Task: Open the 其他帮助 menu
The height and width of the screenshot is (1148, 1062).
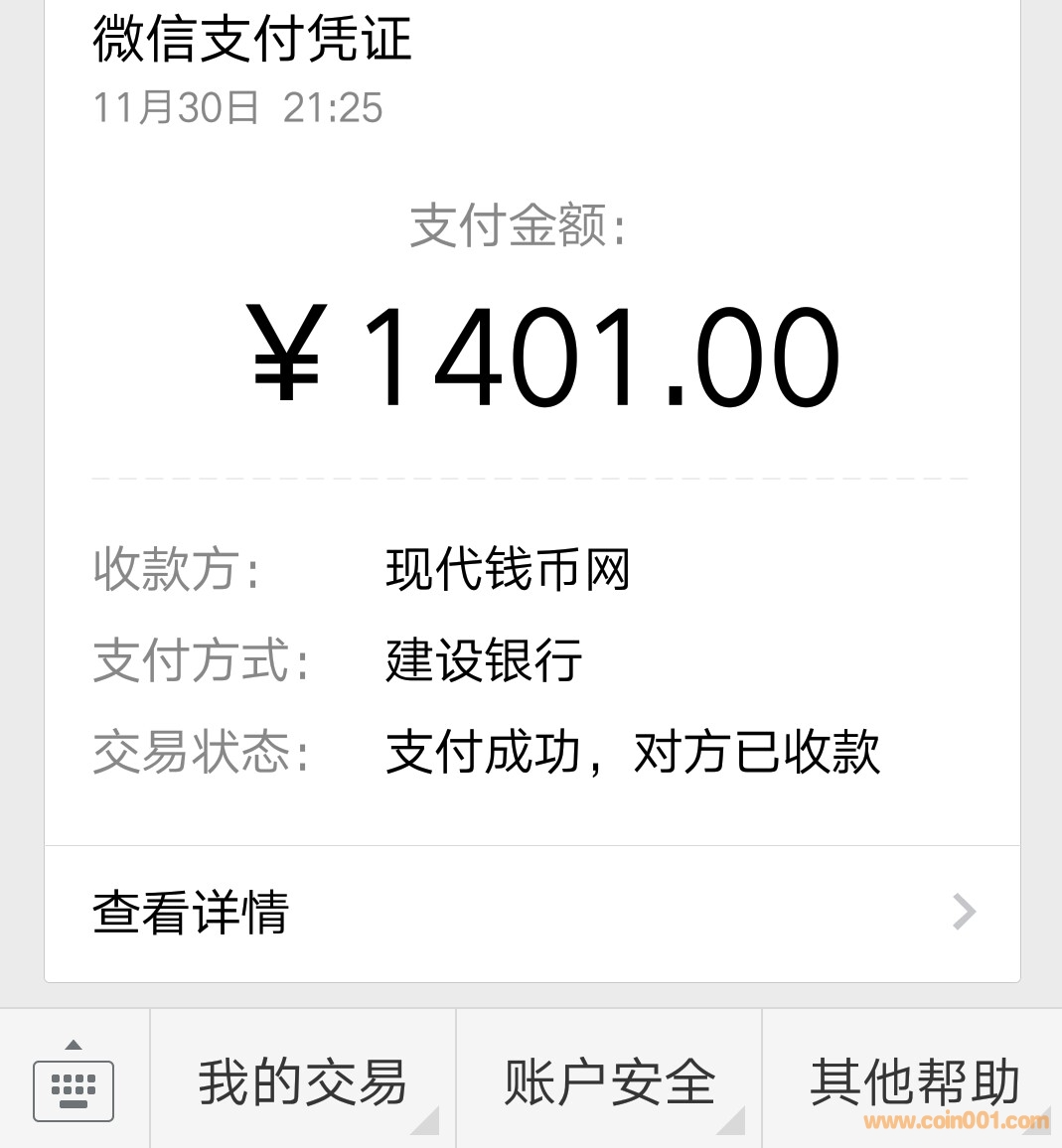Action: (x=914, y=1081)
